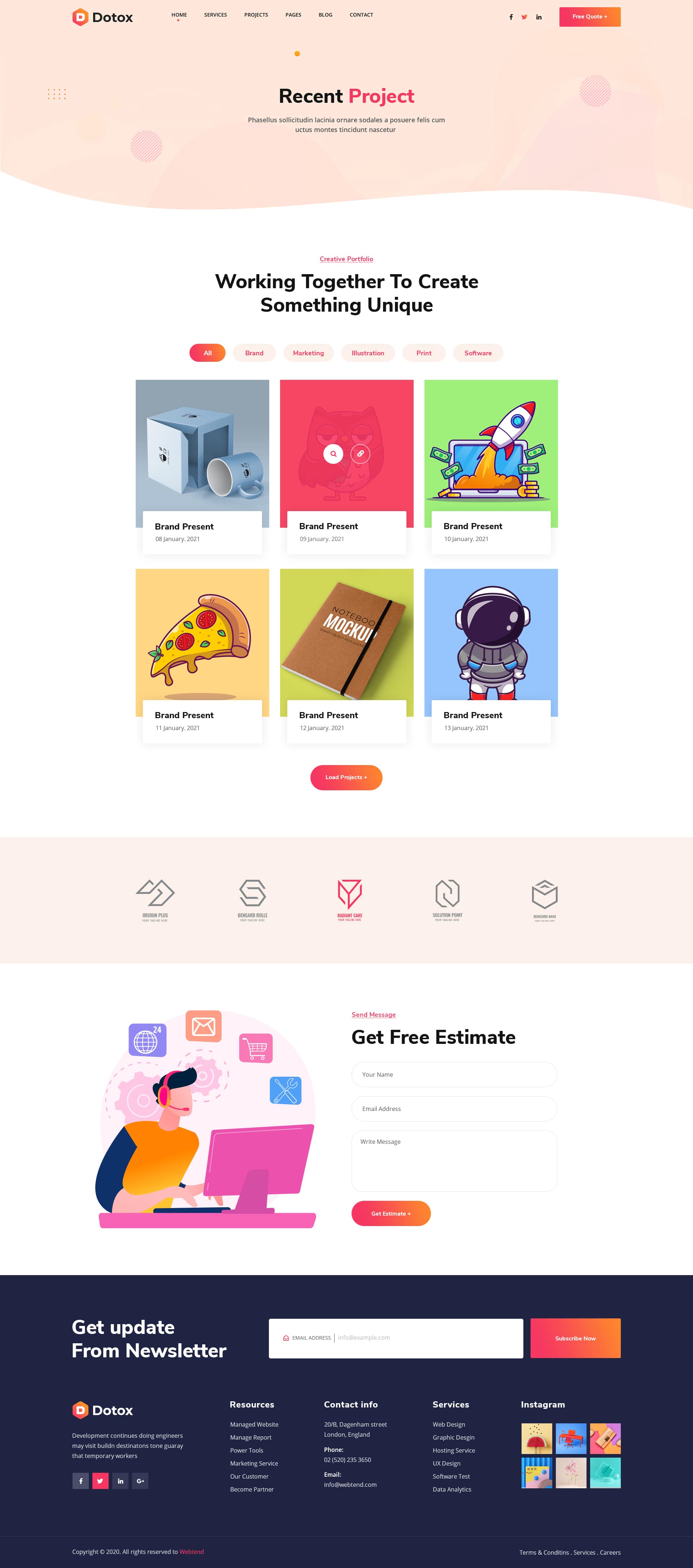693x1568 pixels.
Task: Load more projects
Action: 346,777
